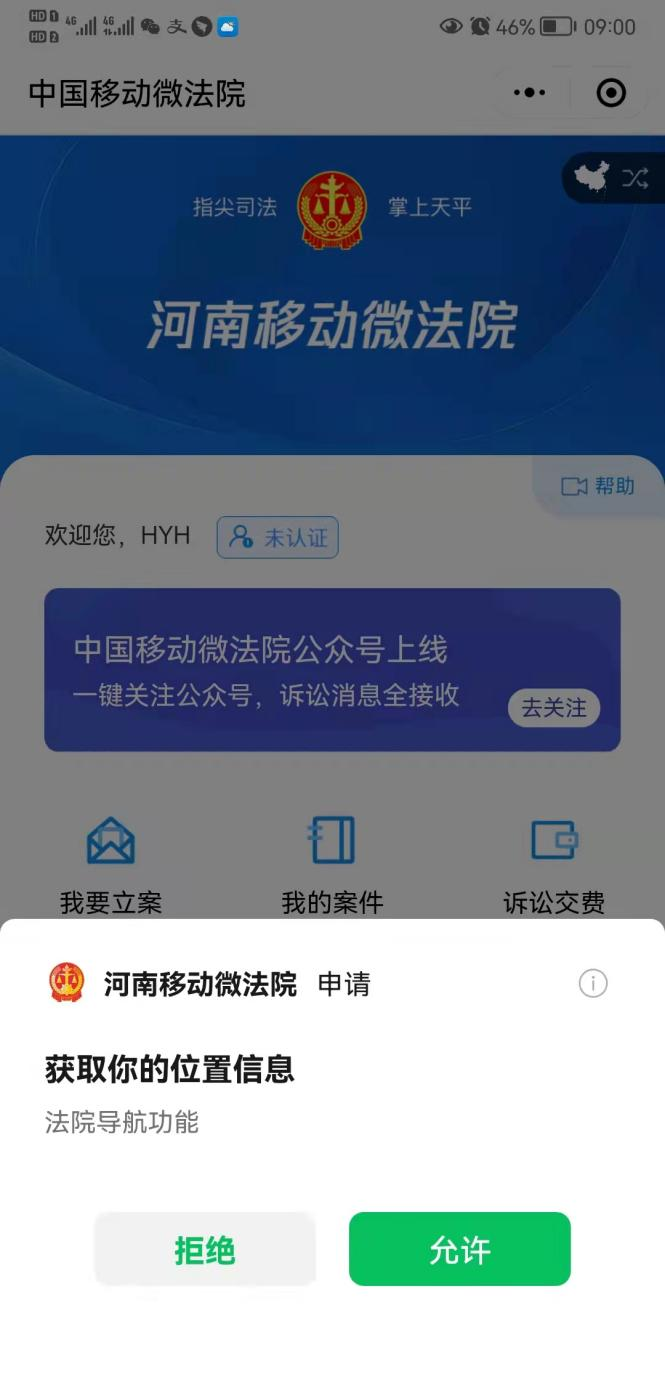This screenshot has width=665, height=1382.
Task: Allow the location permission request
Action: pyautogui.click(x=459, y=1249)
